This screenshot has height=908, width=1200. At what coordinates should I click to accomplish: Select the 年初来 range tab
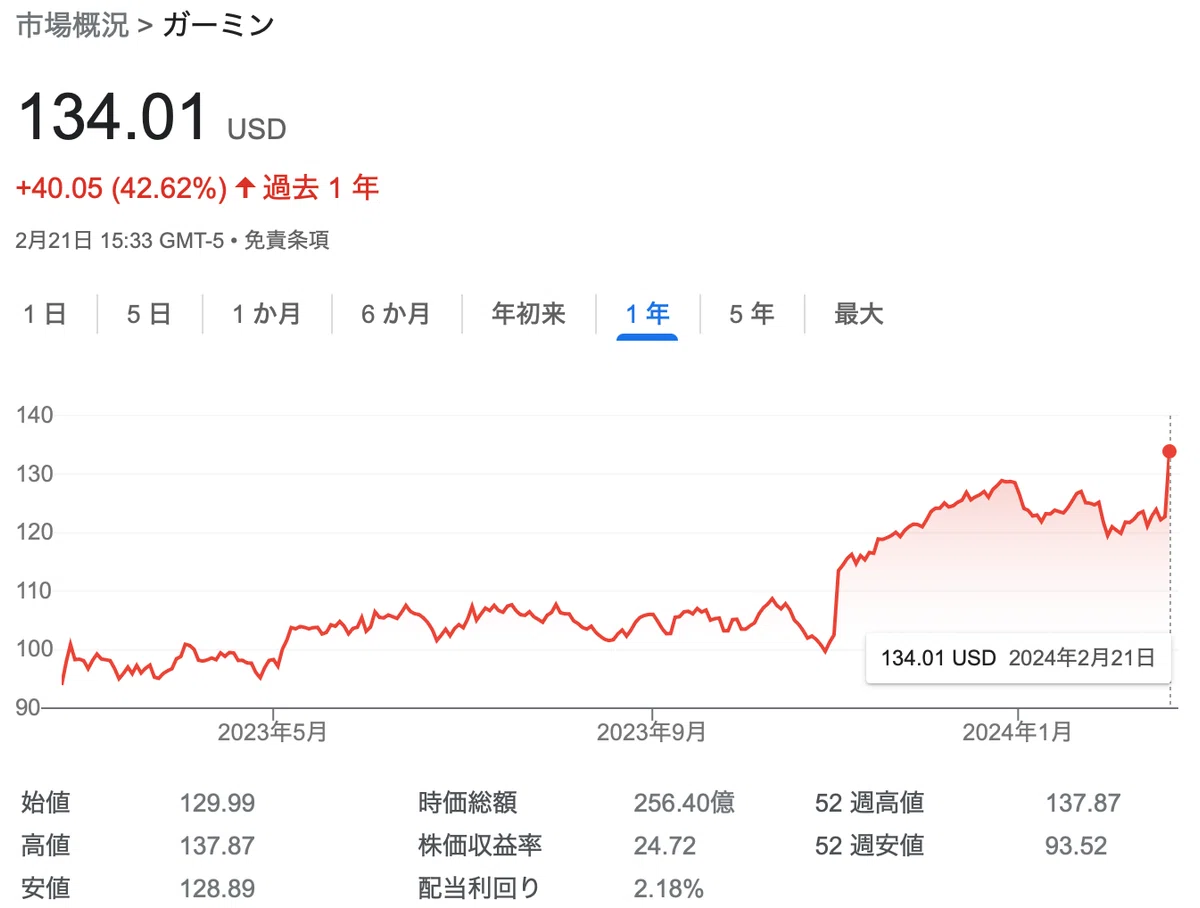tap(529, 314)
